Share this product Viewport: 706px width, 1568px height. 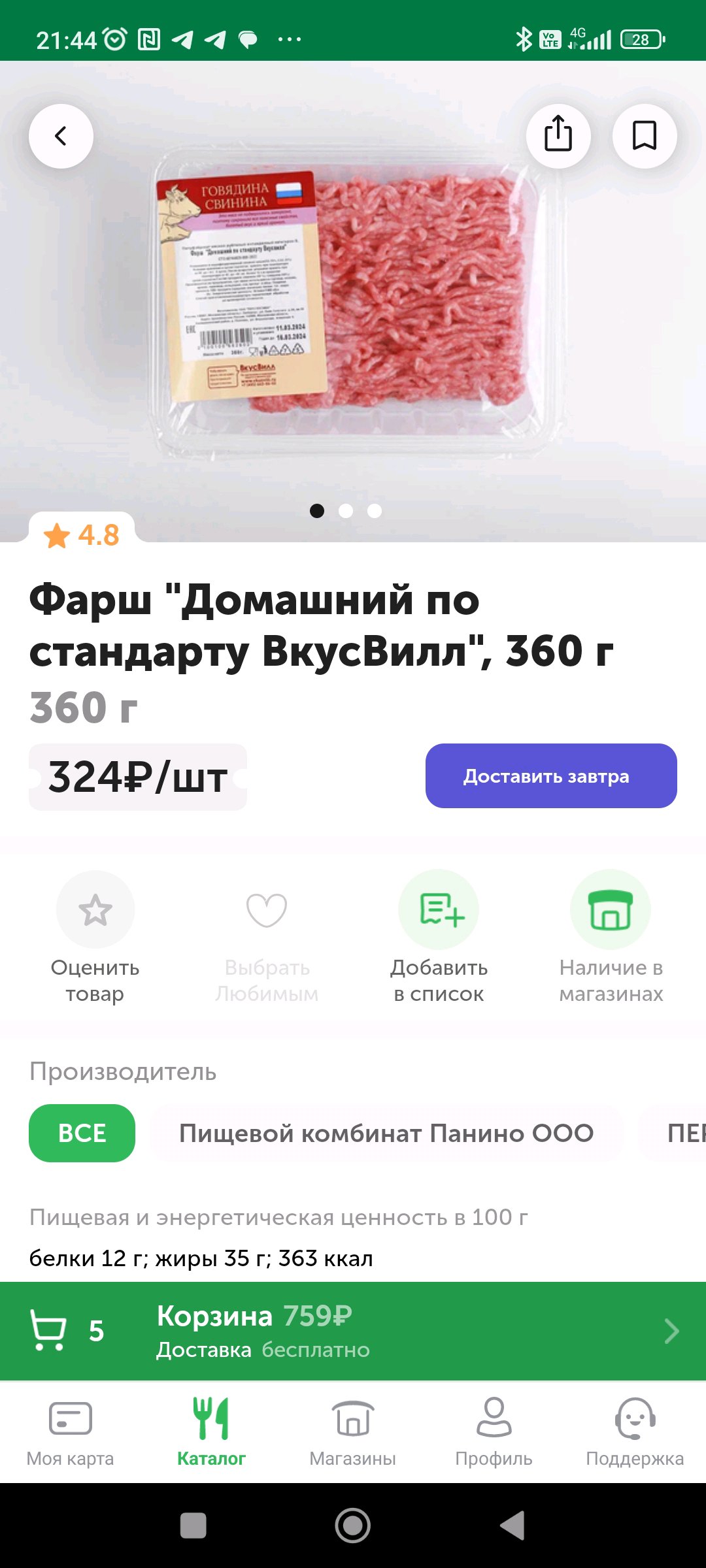coord(558,136)
